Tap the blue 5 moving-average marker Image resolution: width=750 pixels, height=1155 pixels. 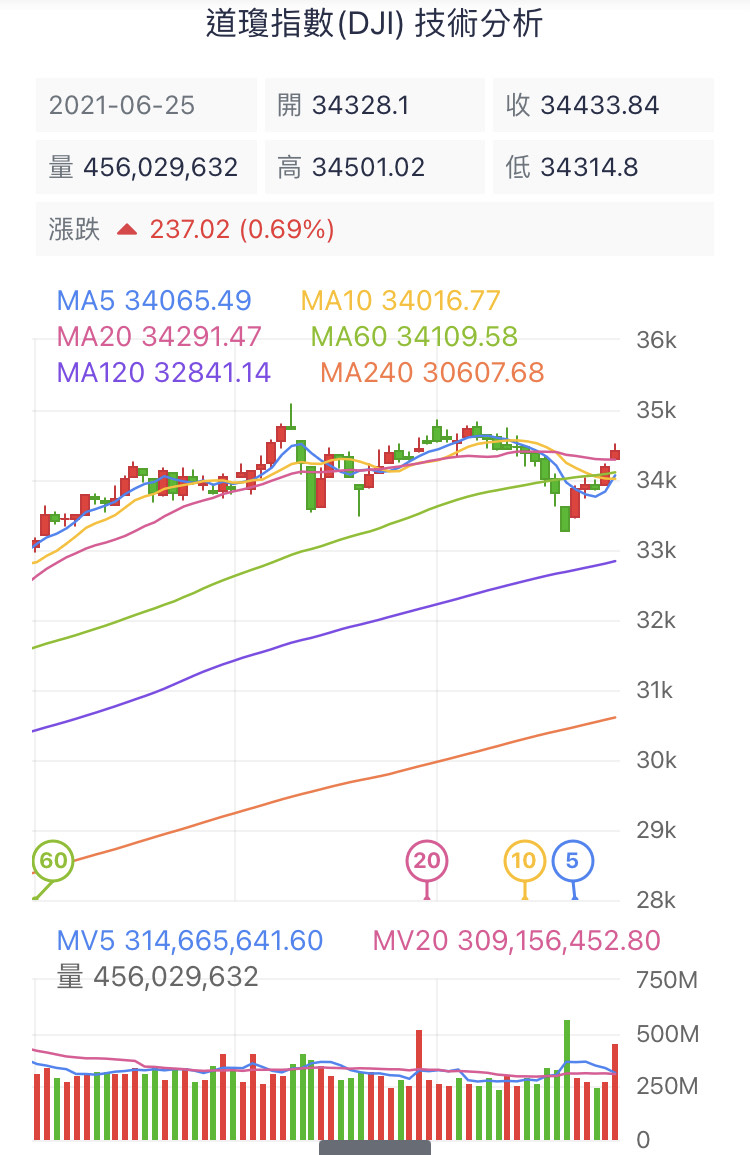click(572, 860)
